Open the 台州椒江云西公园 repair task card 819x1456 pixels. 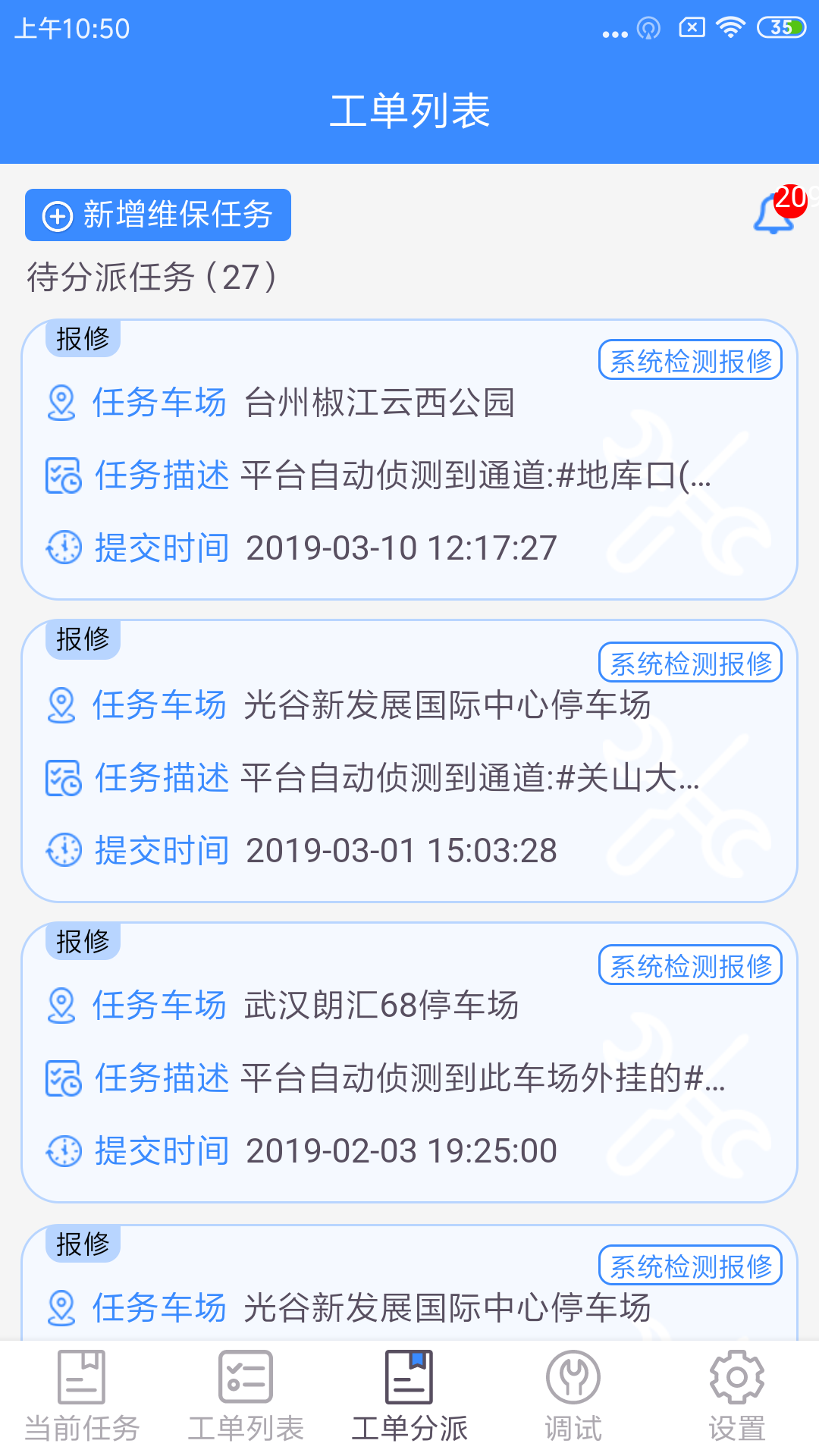[x=409, y=460]
